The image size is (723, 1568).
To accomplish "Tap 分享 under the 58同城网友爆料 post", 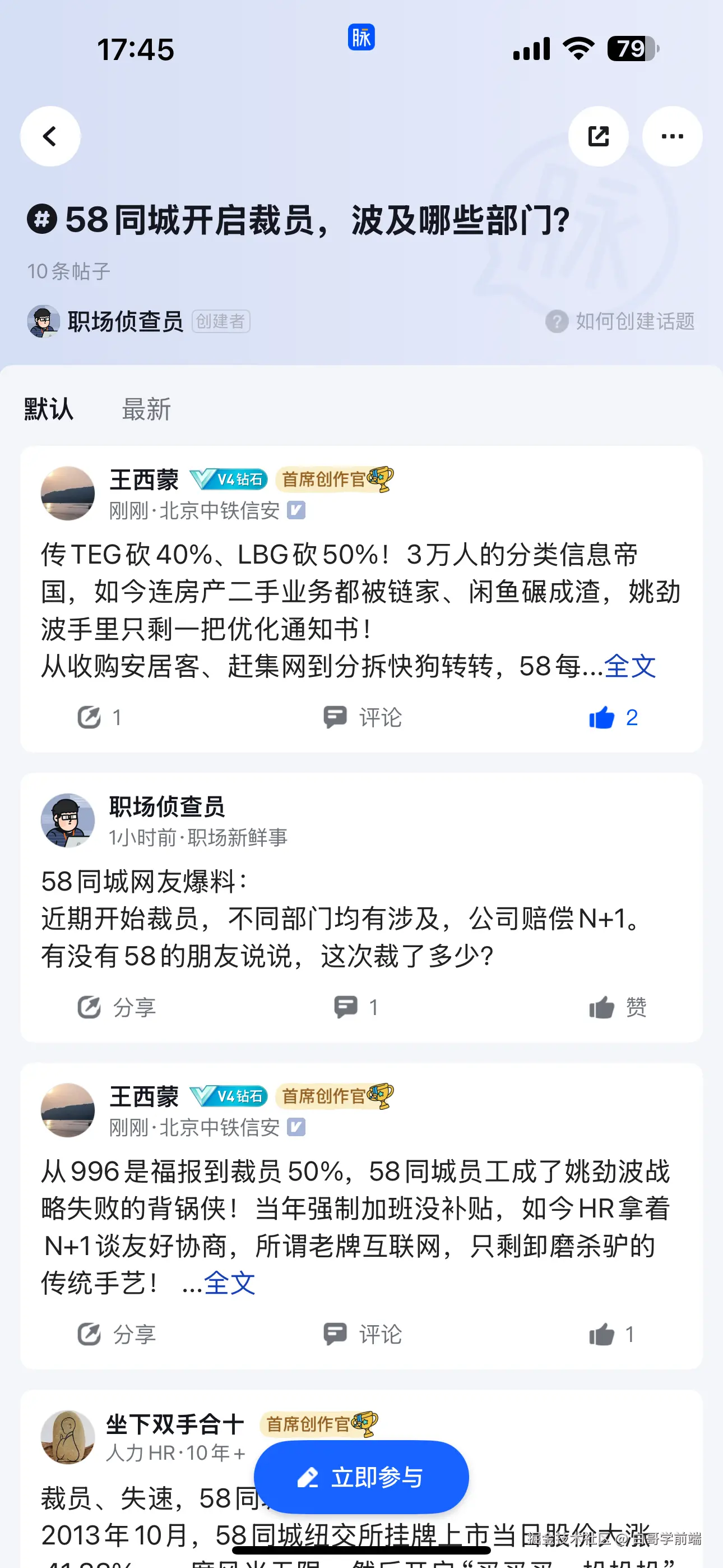I will click(116, 1007).
